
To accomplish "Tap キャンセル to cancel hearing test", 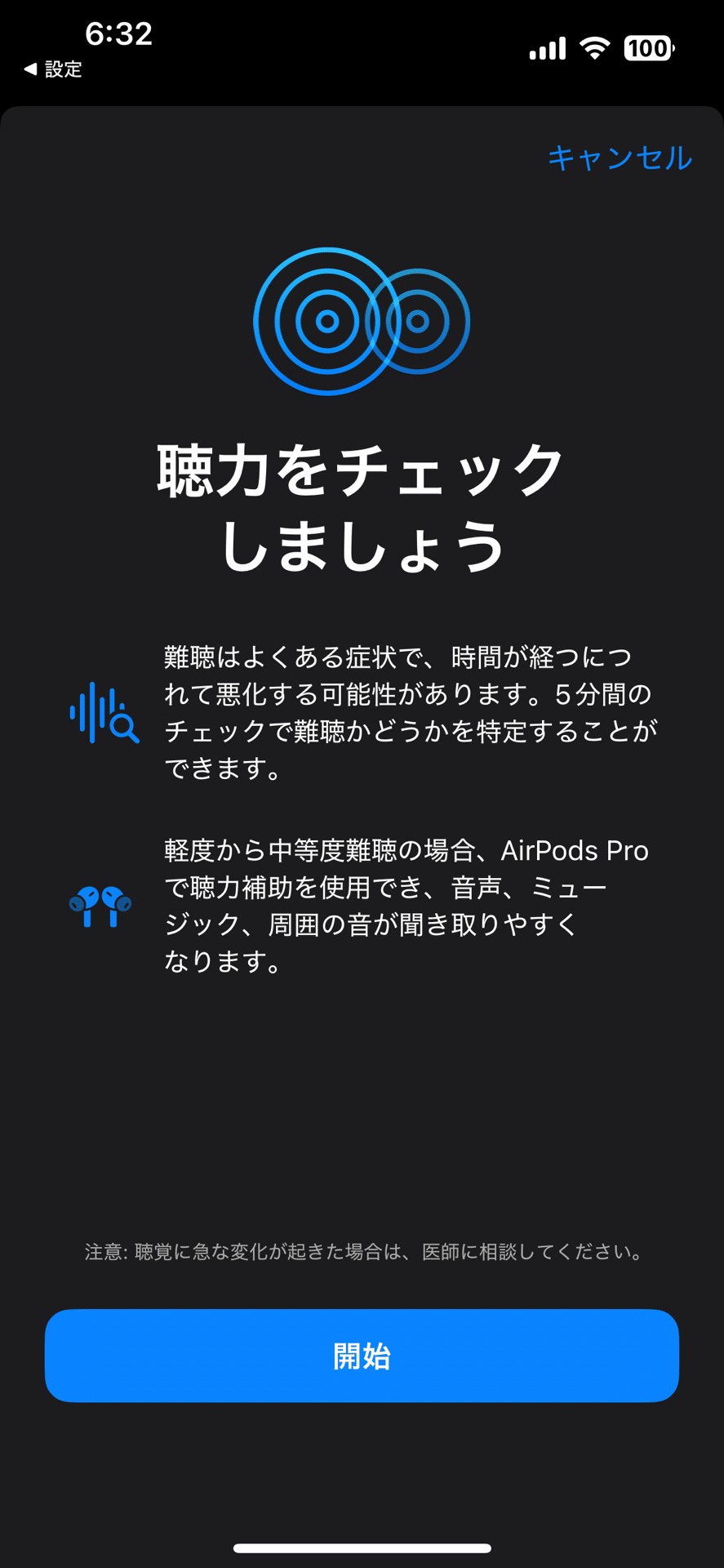I will [x=620, y=158].
